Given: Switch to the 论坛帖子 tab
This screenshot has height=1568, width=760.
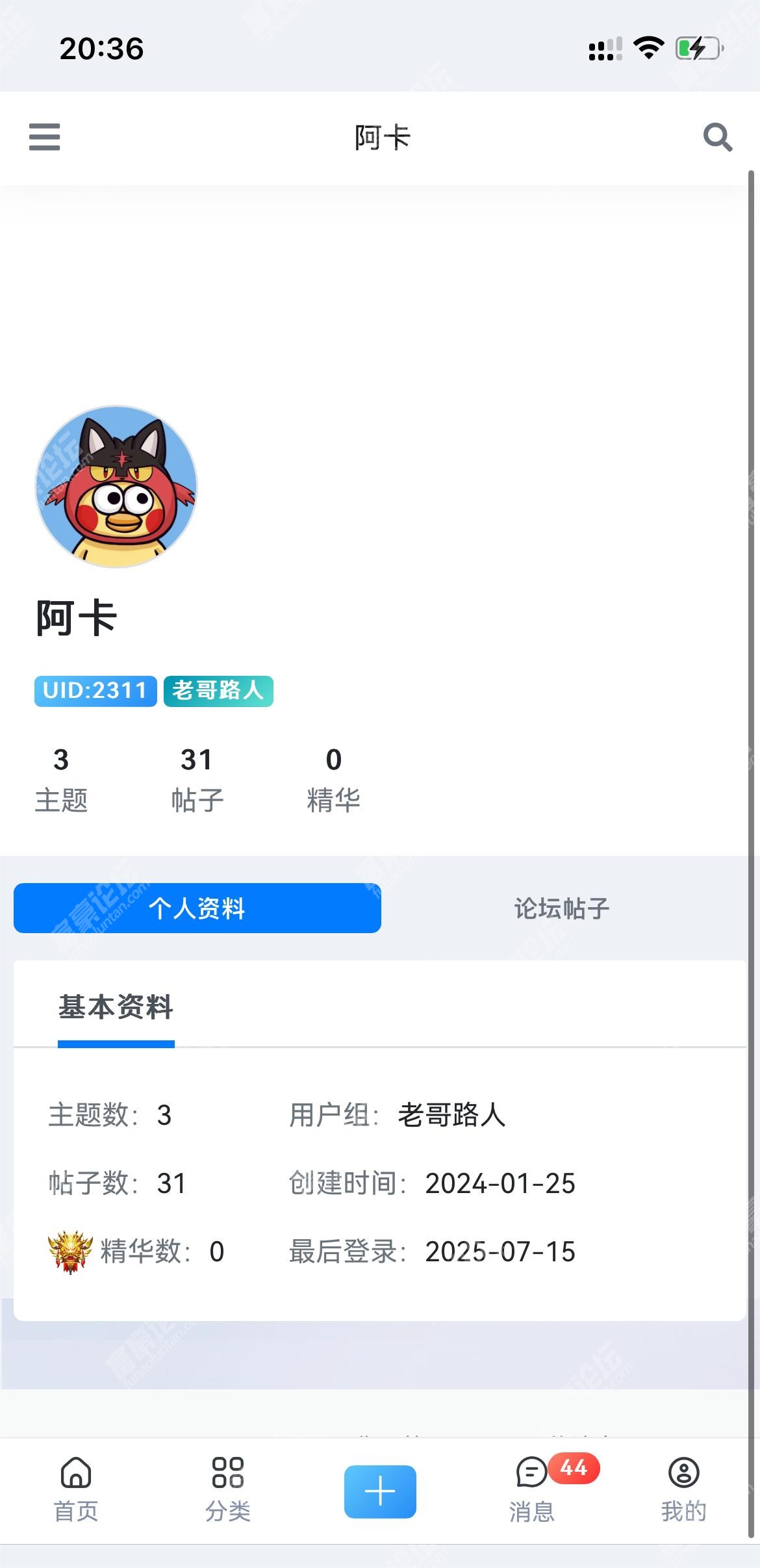Looking at the screenshot, I should [x=562, y=908].
